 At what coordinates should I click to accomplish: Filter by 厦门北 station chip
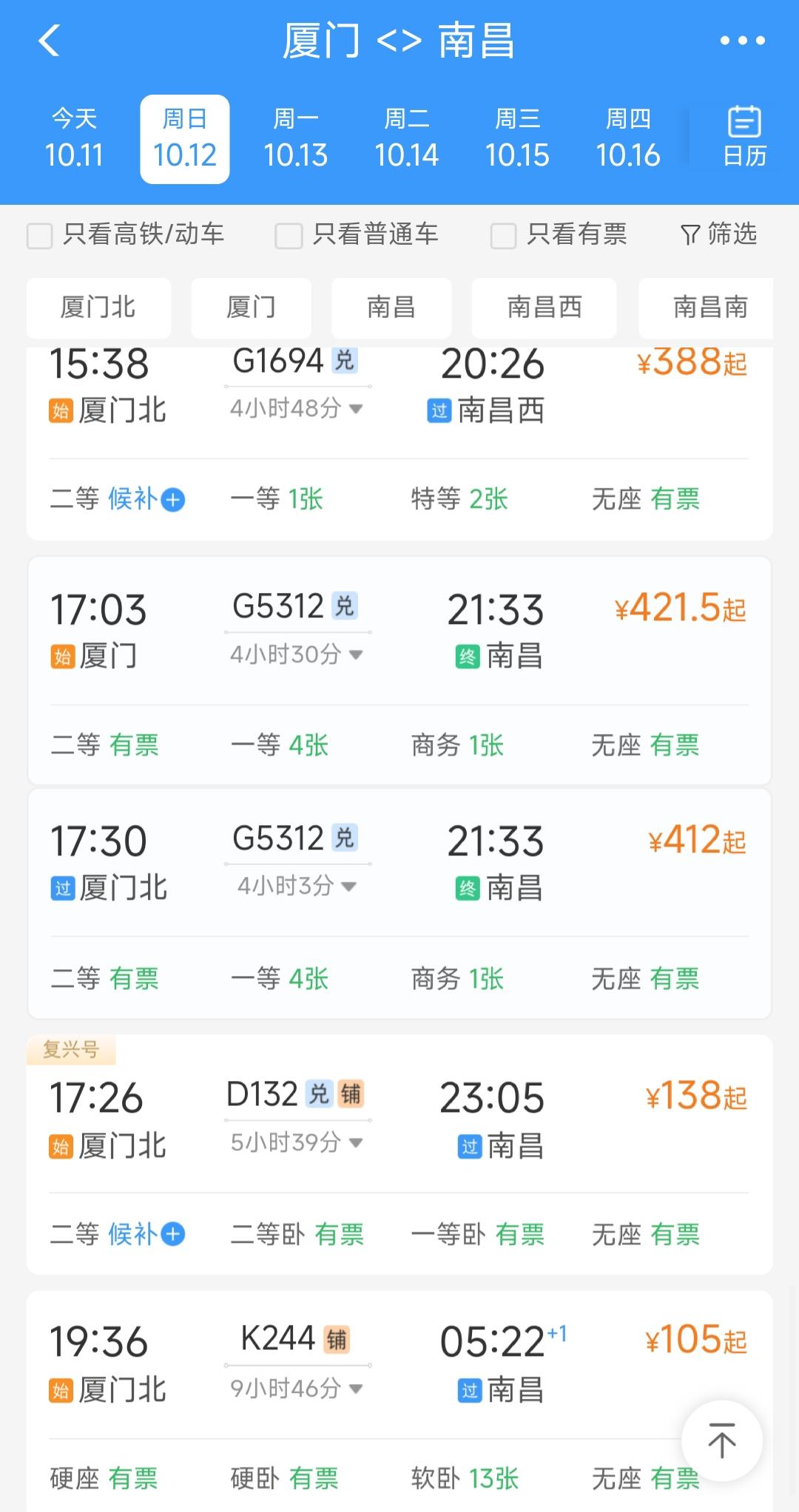(98, 308)
